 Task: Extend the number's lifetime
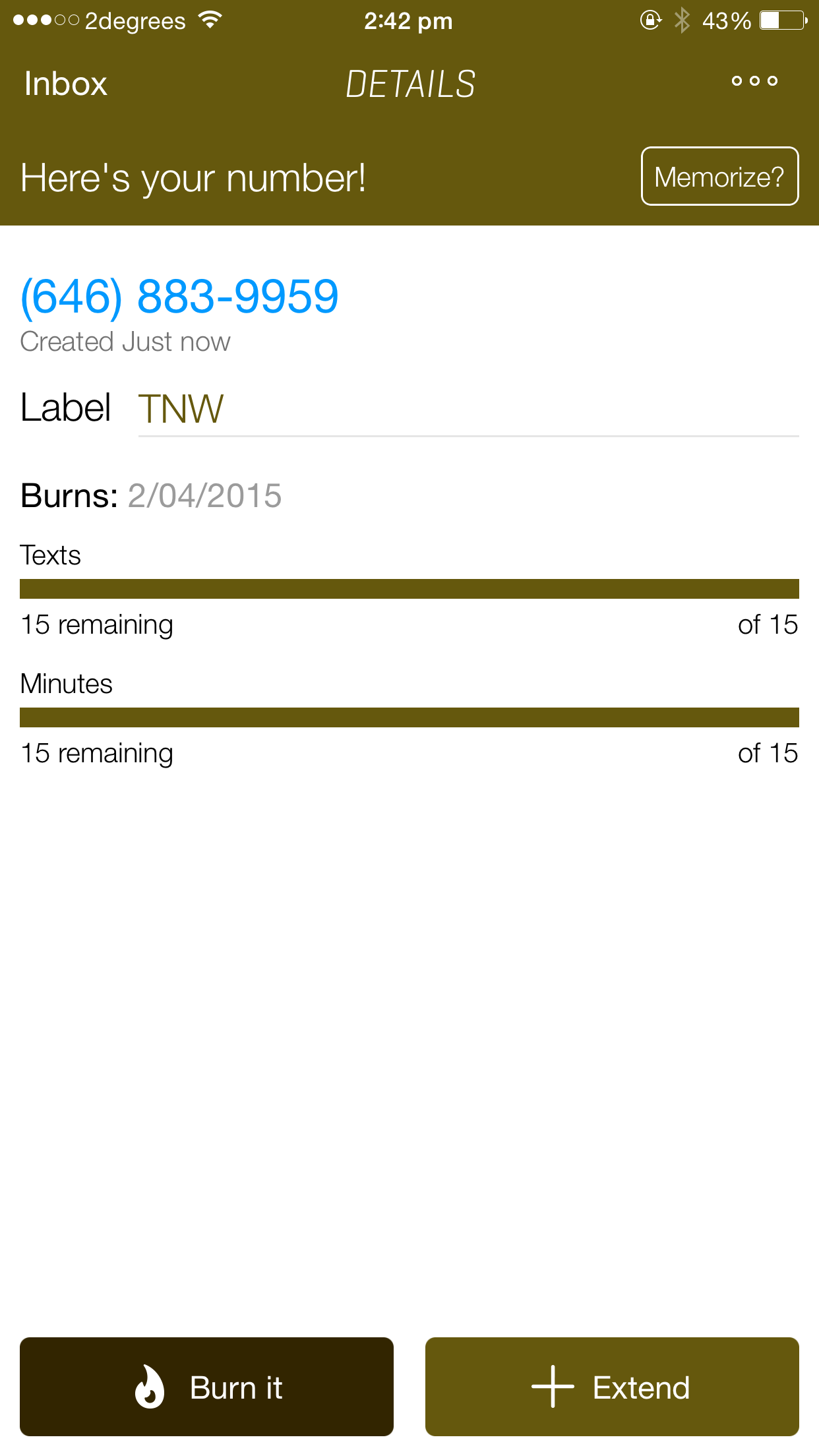coord(611,1387)
